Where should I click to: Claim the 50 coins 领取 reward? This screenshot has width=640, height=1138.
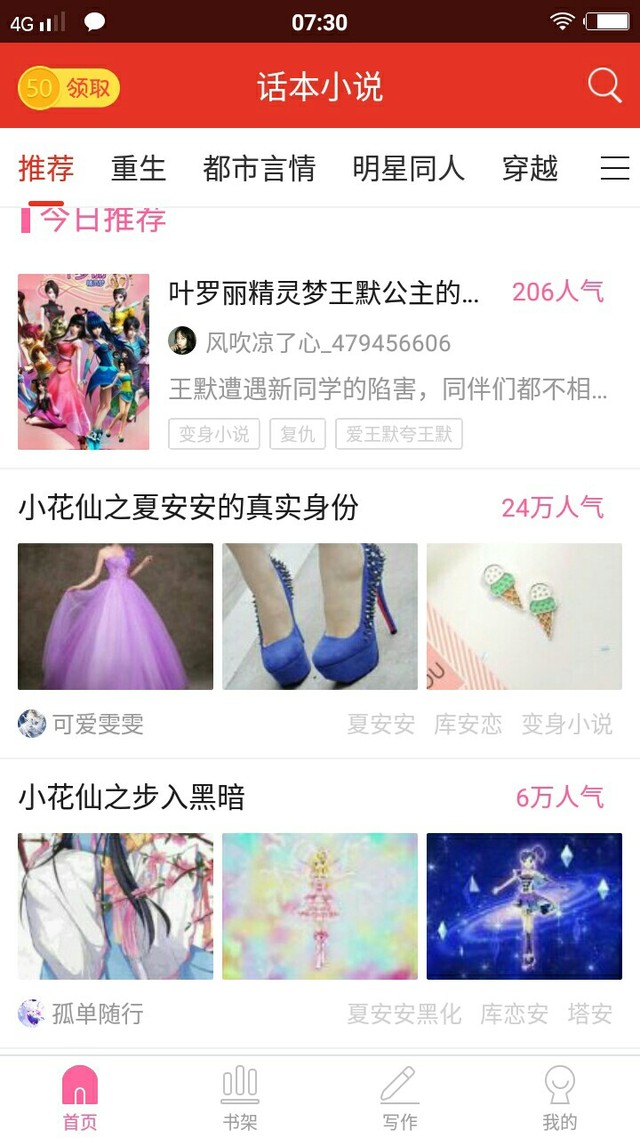coord(69,88)
